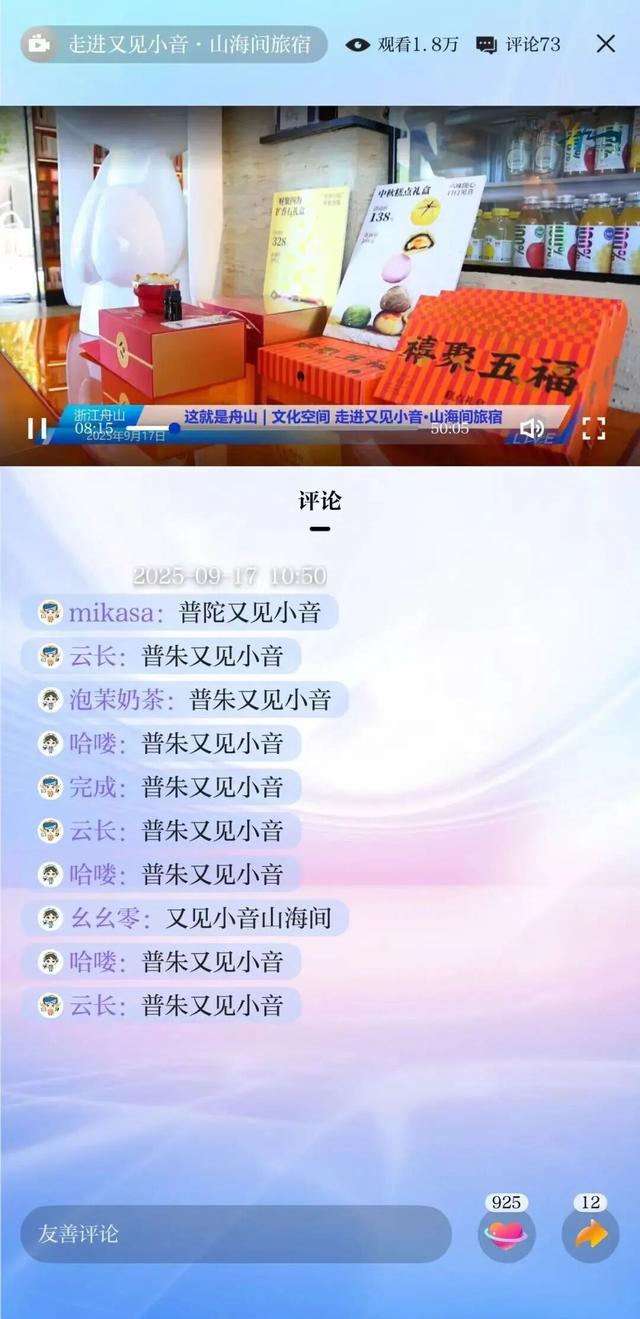
Task: Close the live stream page
Action: (605, 44)
